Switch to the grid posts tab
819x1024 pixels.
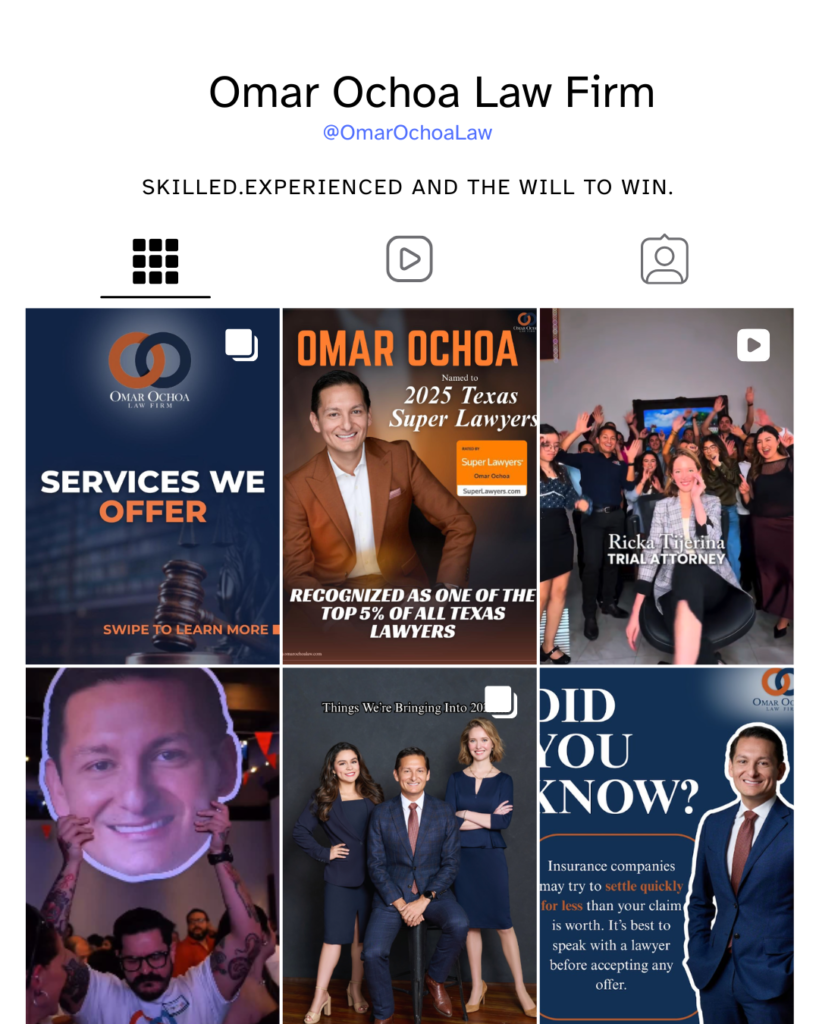(155, 261)
